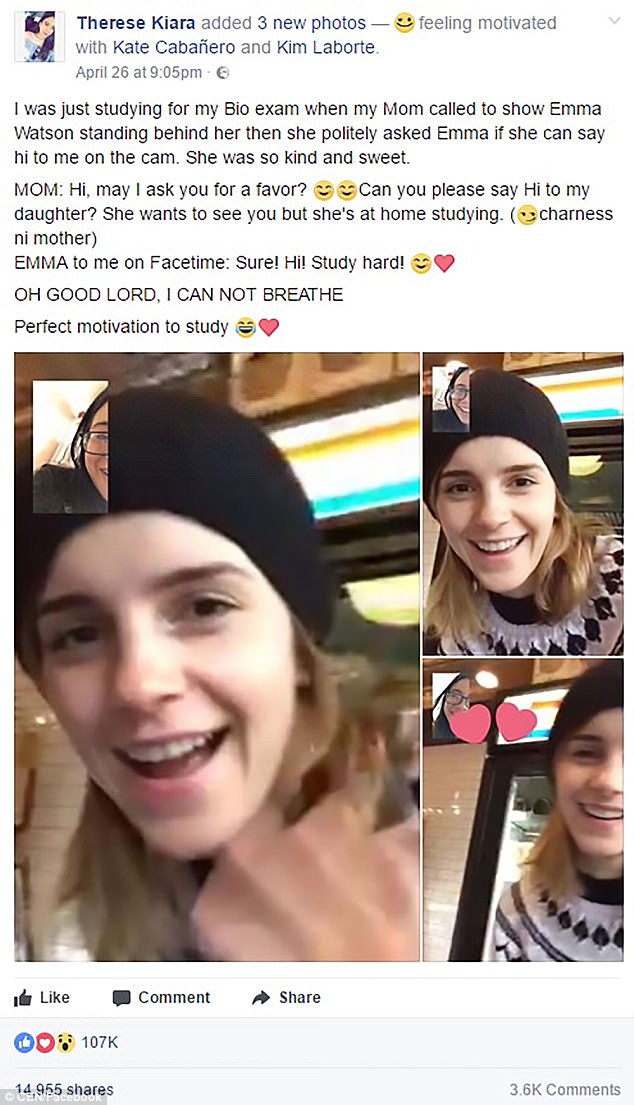View the 107K reactions list
634x1105 pixels.
point(66,1043)
